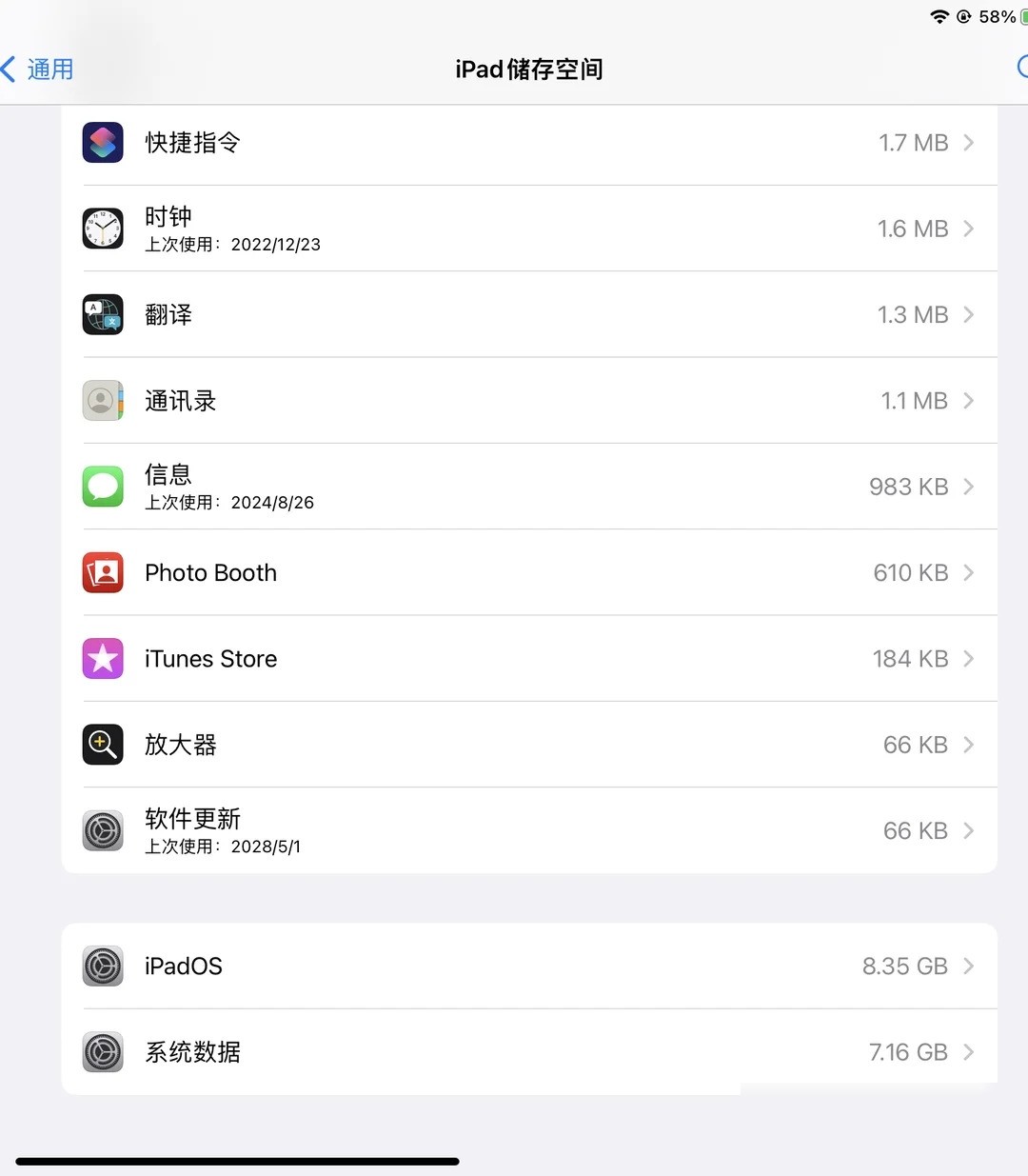Select the 信息 storage entry
Image resolution: width=1028 pixels, height=1176 pixels.
point(529,487)
